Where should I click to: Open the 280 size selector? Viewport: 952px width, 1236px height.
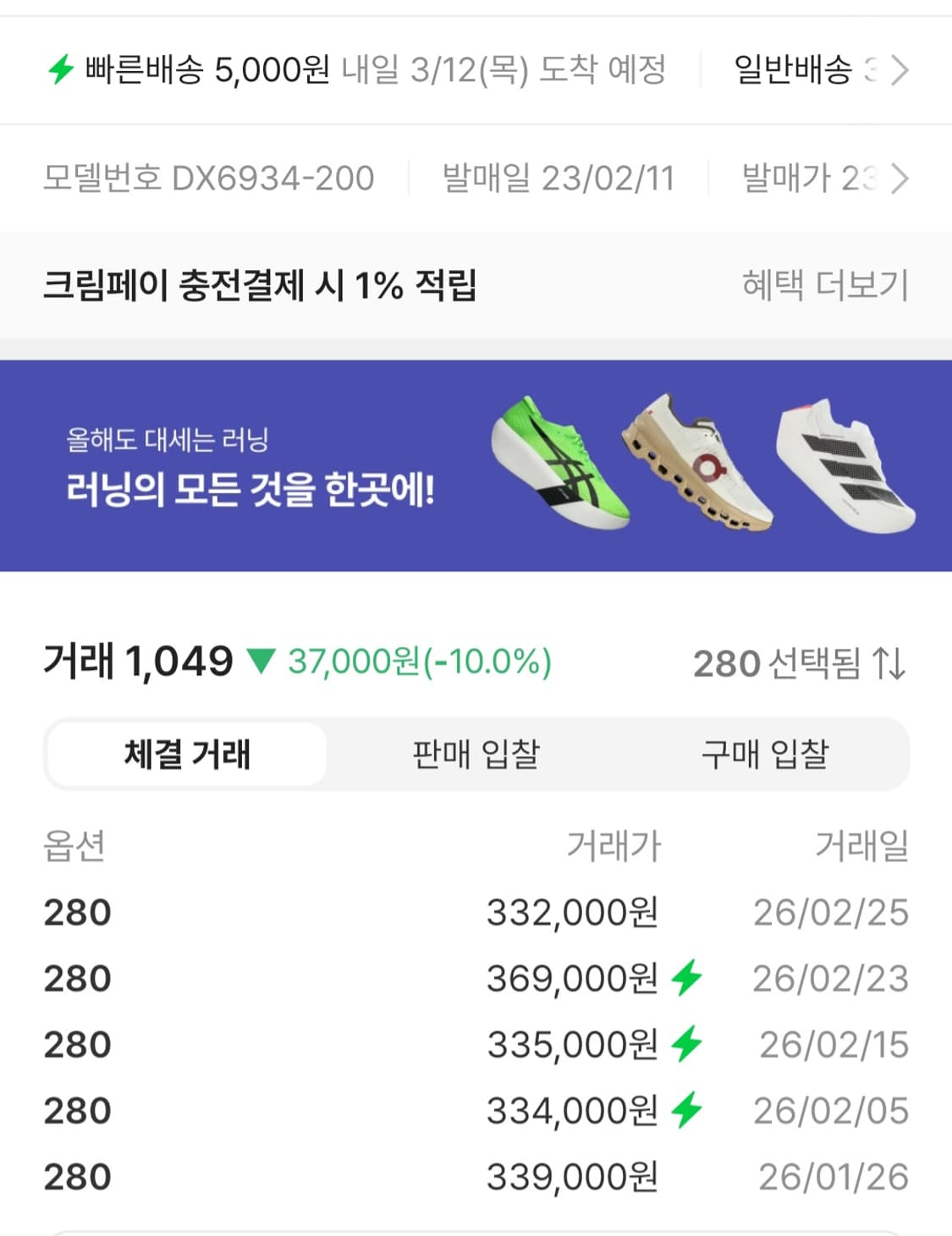[726, 665]
